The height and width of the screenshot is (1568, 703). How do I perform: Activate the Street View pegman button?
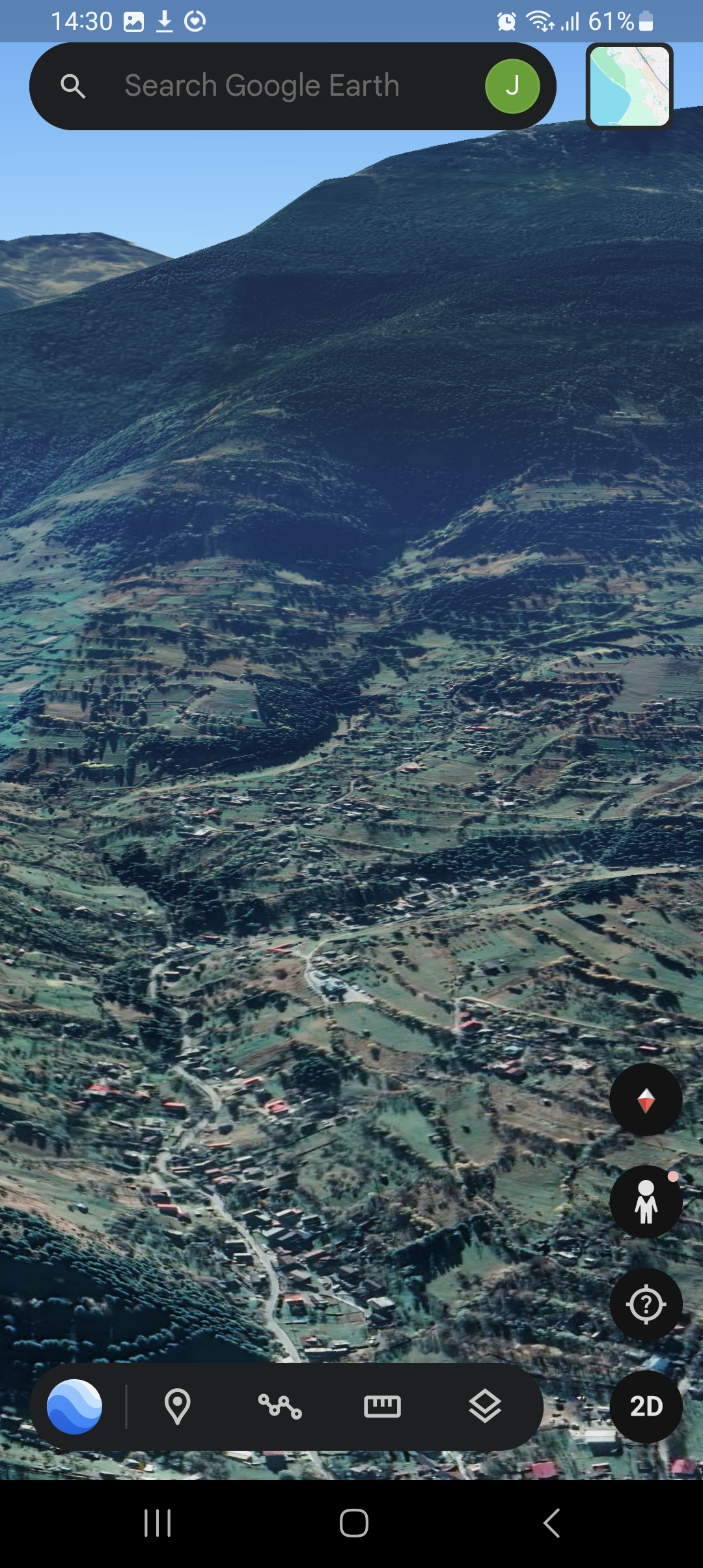click(646, 1202)
